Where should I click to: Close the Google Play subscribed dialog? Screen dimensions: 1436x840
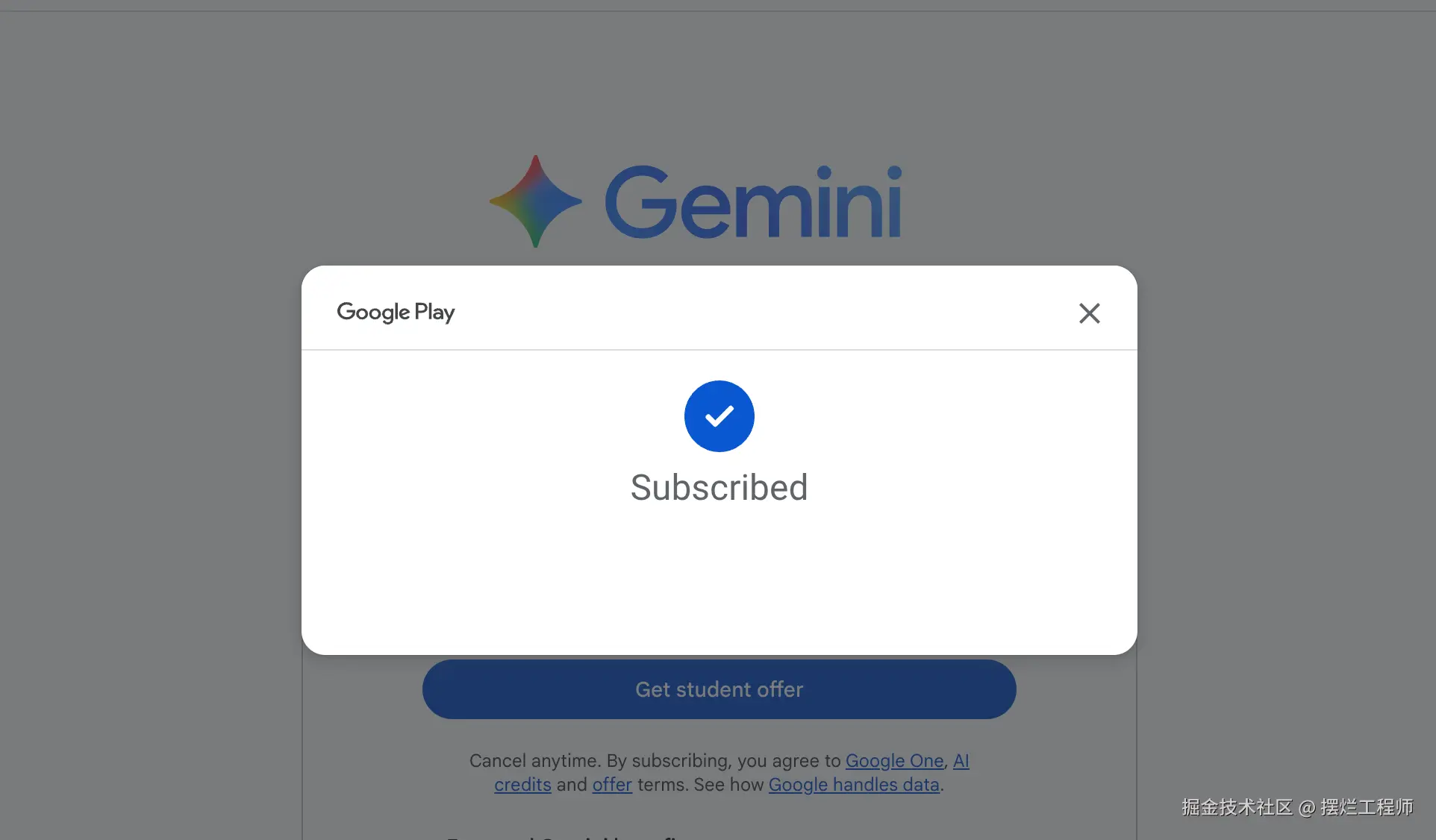1089,313
